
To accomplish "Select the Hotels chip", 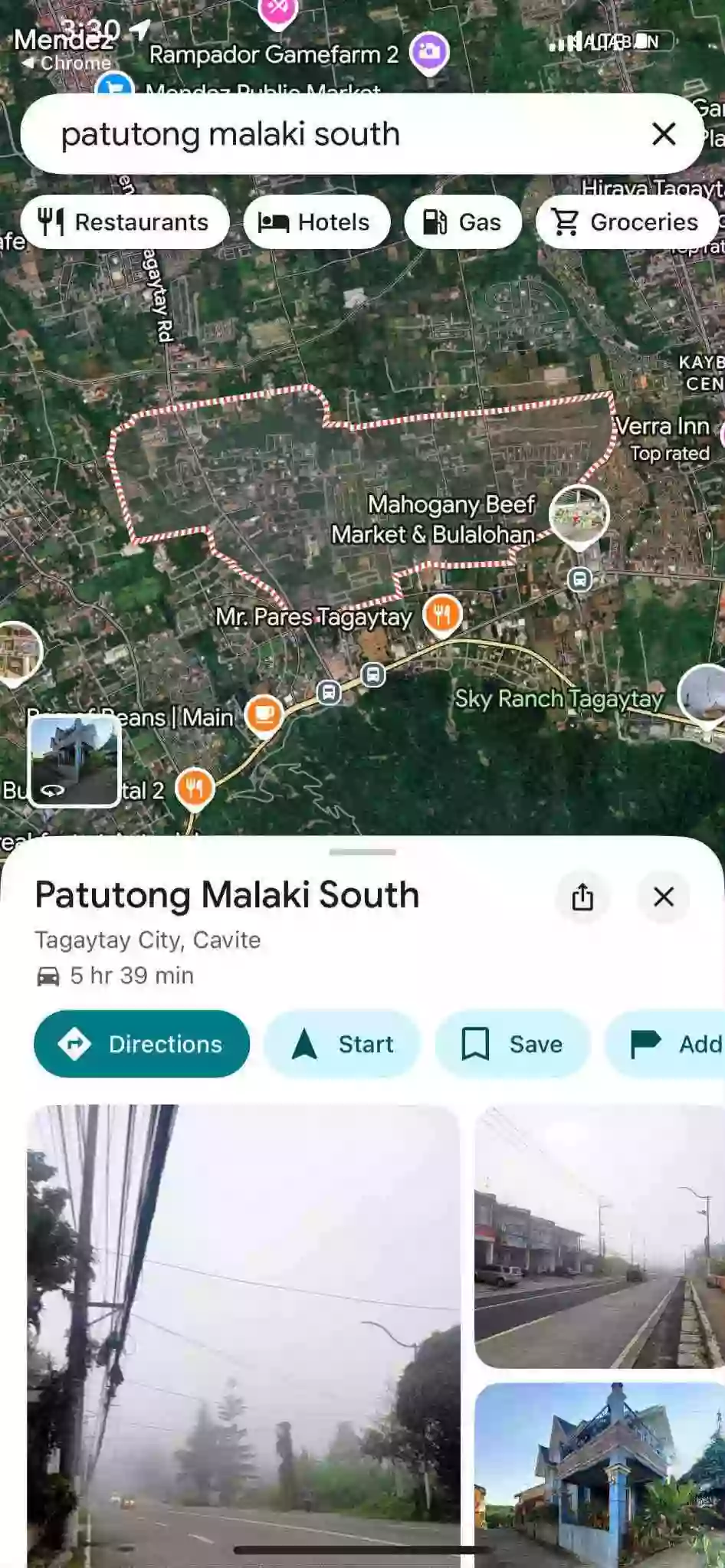I will (x=317, y=222).
